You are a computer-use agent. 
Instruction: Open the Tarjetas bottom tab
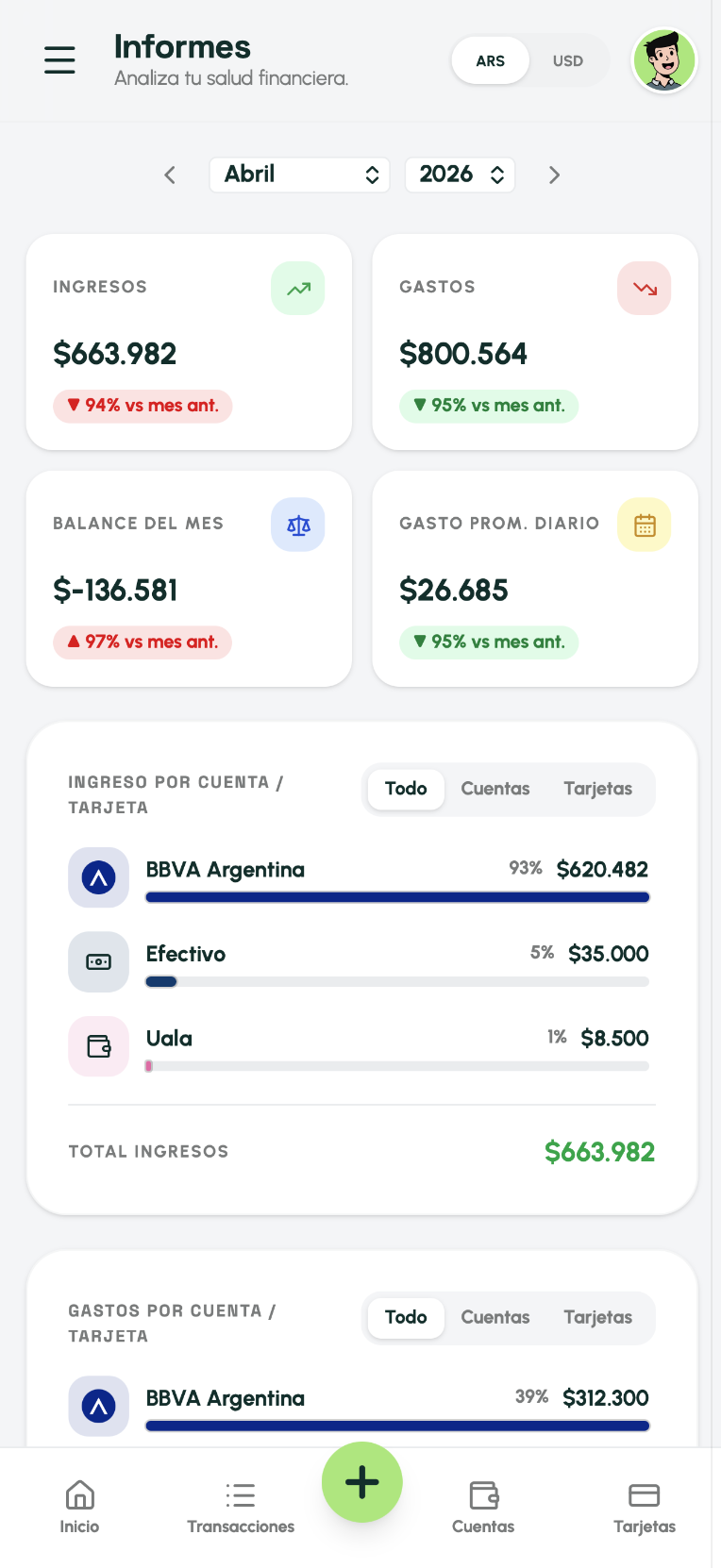pyautogui.click(x=645, y=1507)
